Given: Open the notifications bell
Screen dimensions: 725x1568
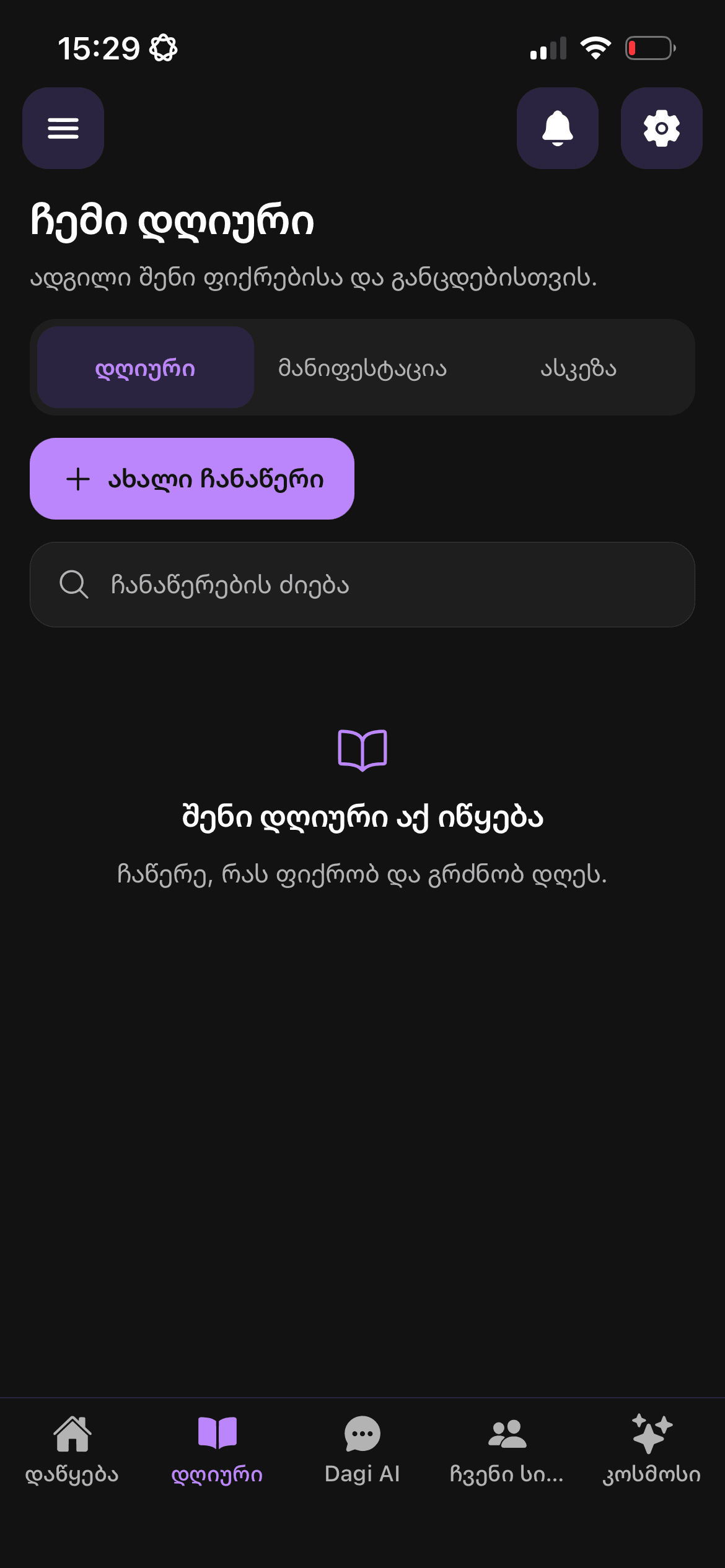Looking at the screenshot, I should [558, 128].
